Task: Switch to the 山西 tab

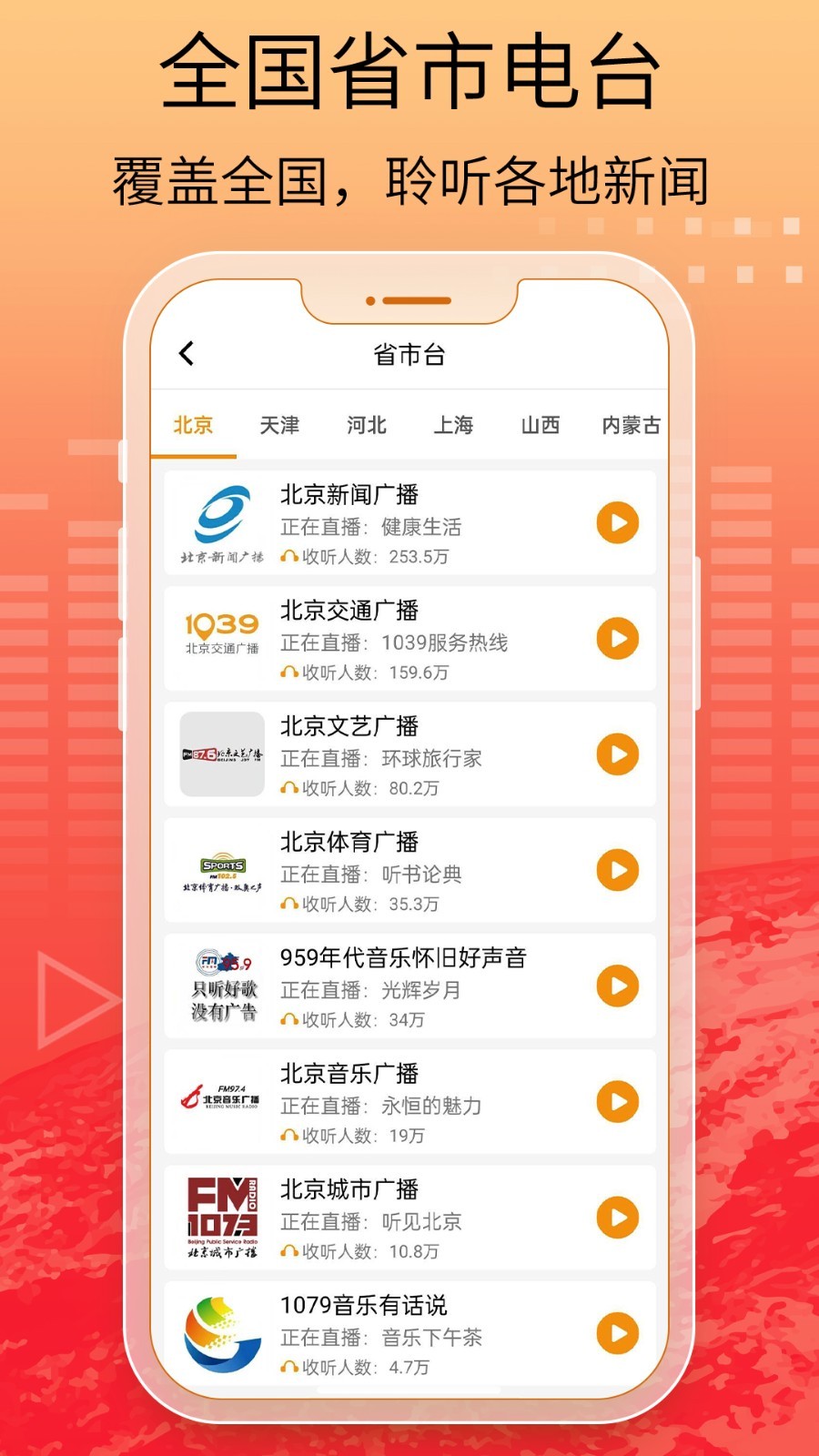Action: tap(542, 424)
